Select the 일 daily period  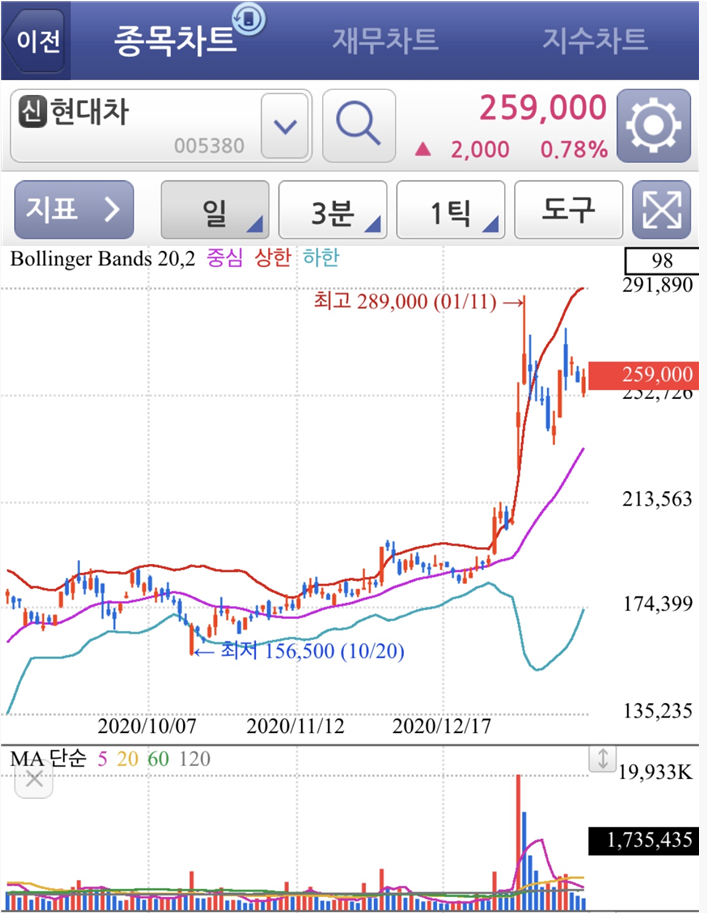[215, 211]
